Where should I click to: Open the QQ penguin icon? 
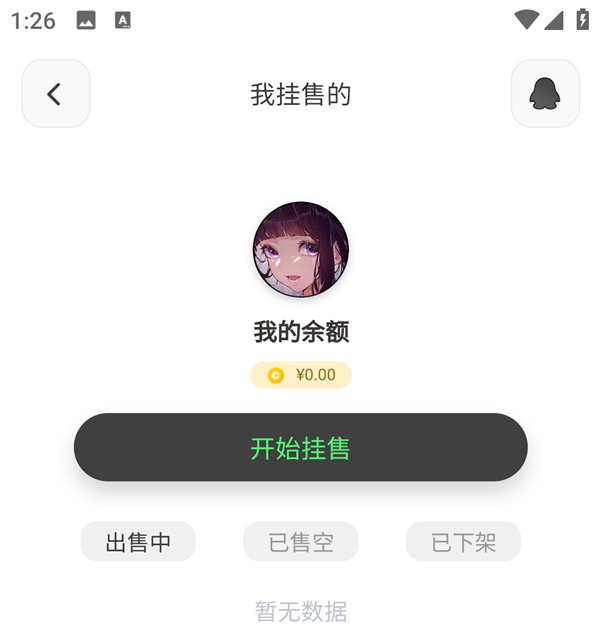(x=545, y=94)
